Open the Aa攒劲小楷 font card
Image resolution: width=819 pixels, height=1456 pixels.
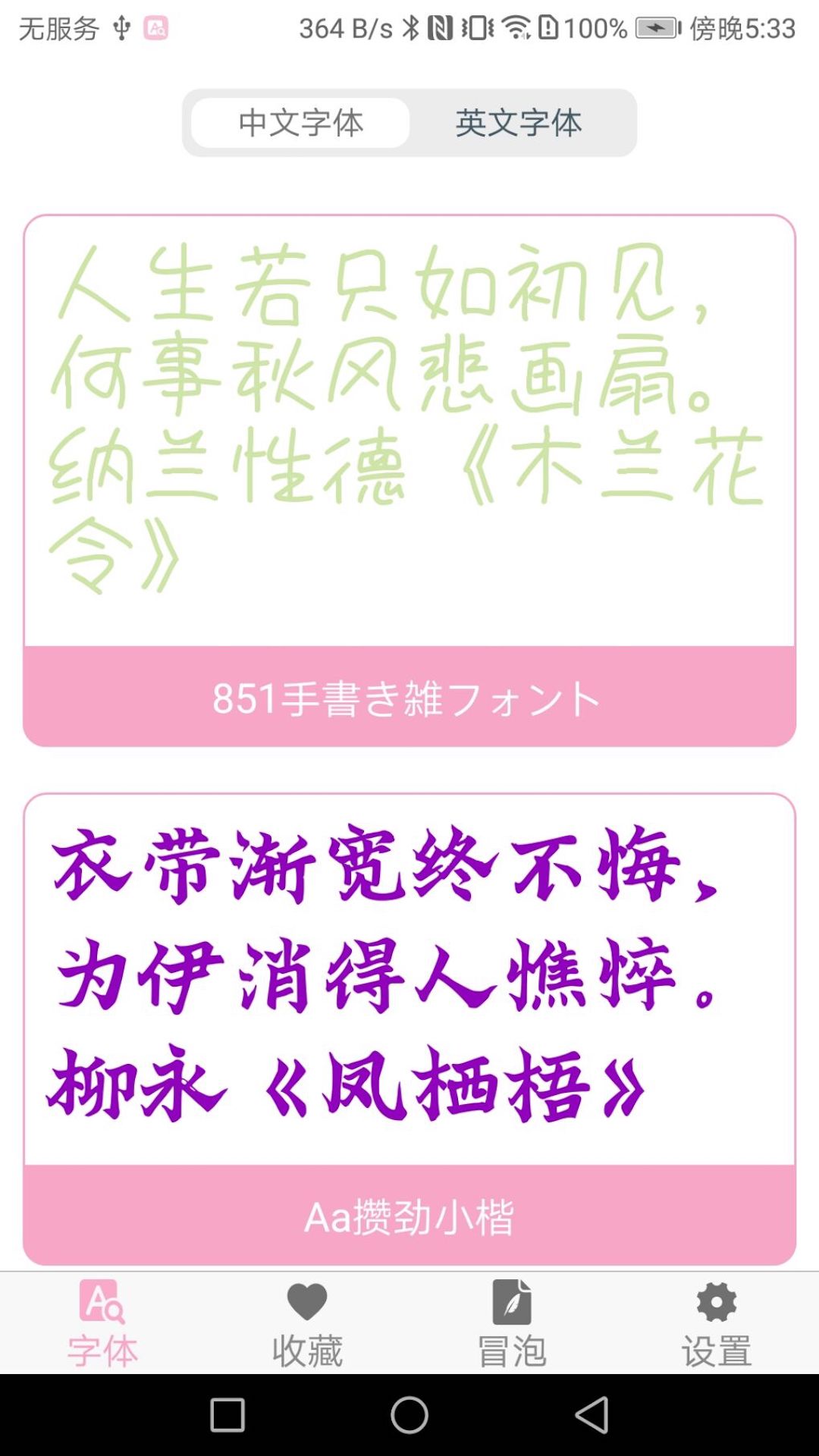[x=409, y=1028]
